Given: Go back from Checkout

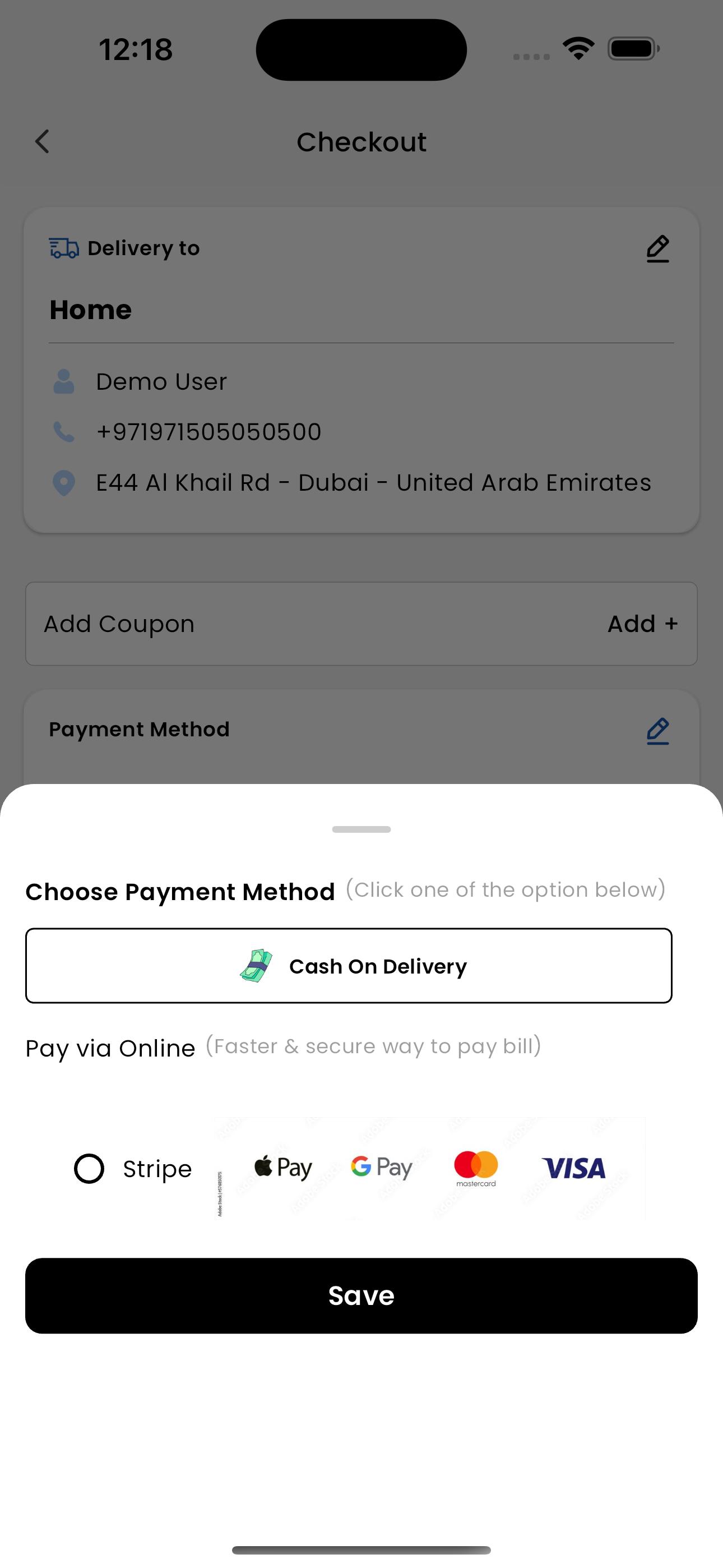Looking at the screenshot, I should pos(42,142).
